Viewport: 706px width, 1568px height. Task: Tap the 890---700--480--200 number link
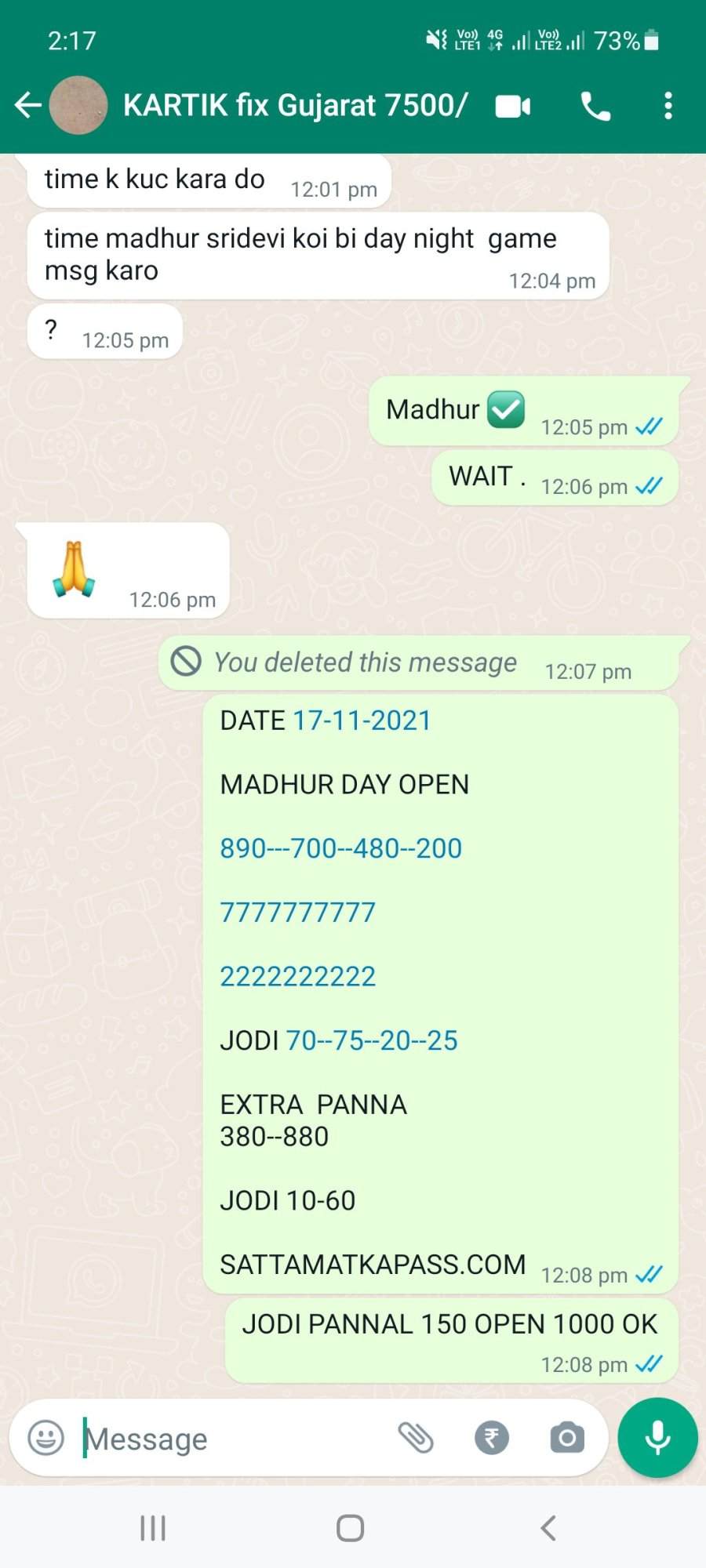(340, 848)
